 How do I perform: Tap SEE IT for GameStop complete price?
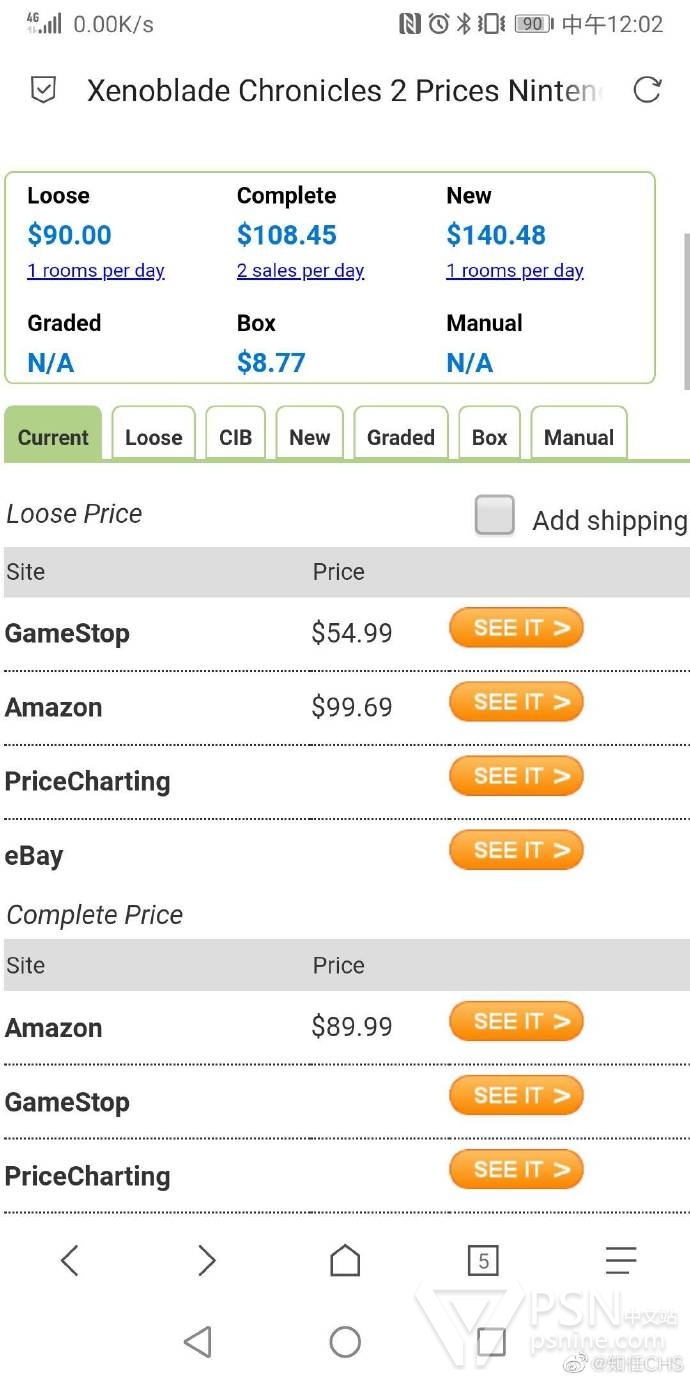click(x=516, y=1097)
